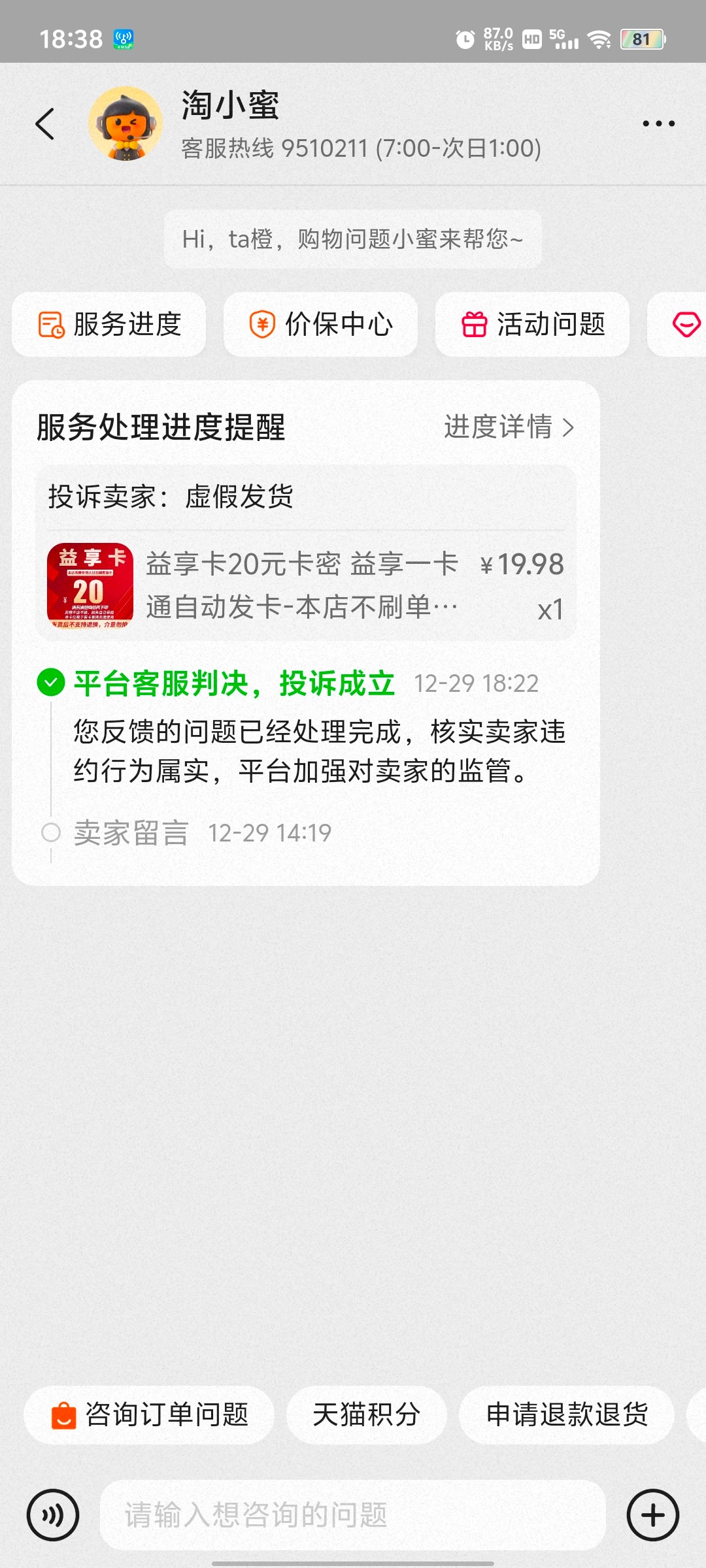Open the 价保中心 chip
The image size is (706, 1568).
(x=320, y=325)
